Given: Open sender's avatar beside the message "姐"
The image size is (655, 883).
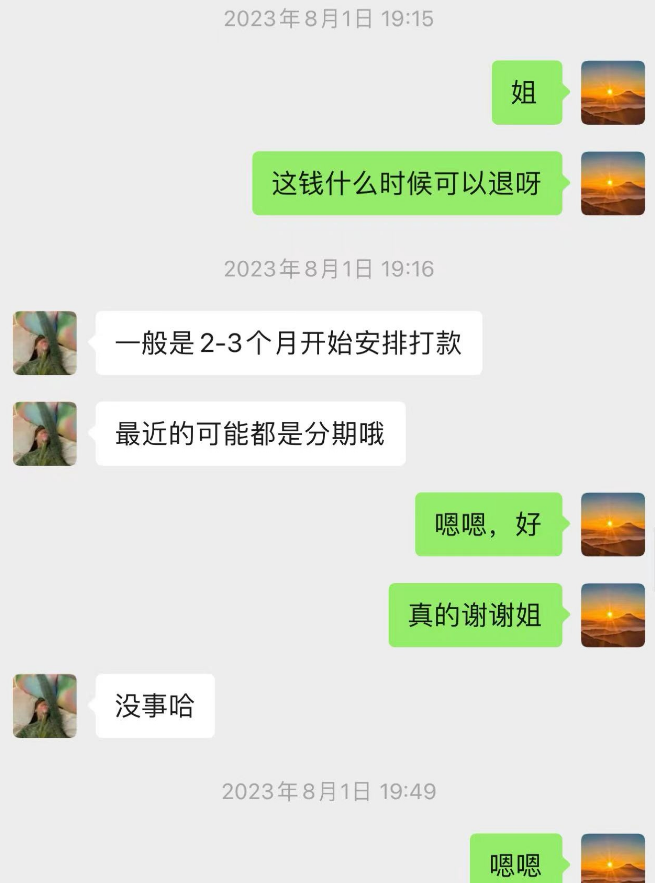Looking at the screenshot, I should (x=612, y=93).
